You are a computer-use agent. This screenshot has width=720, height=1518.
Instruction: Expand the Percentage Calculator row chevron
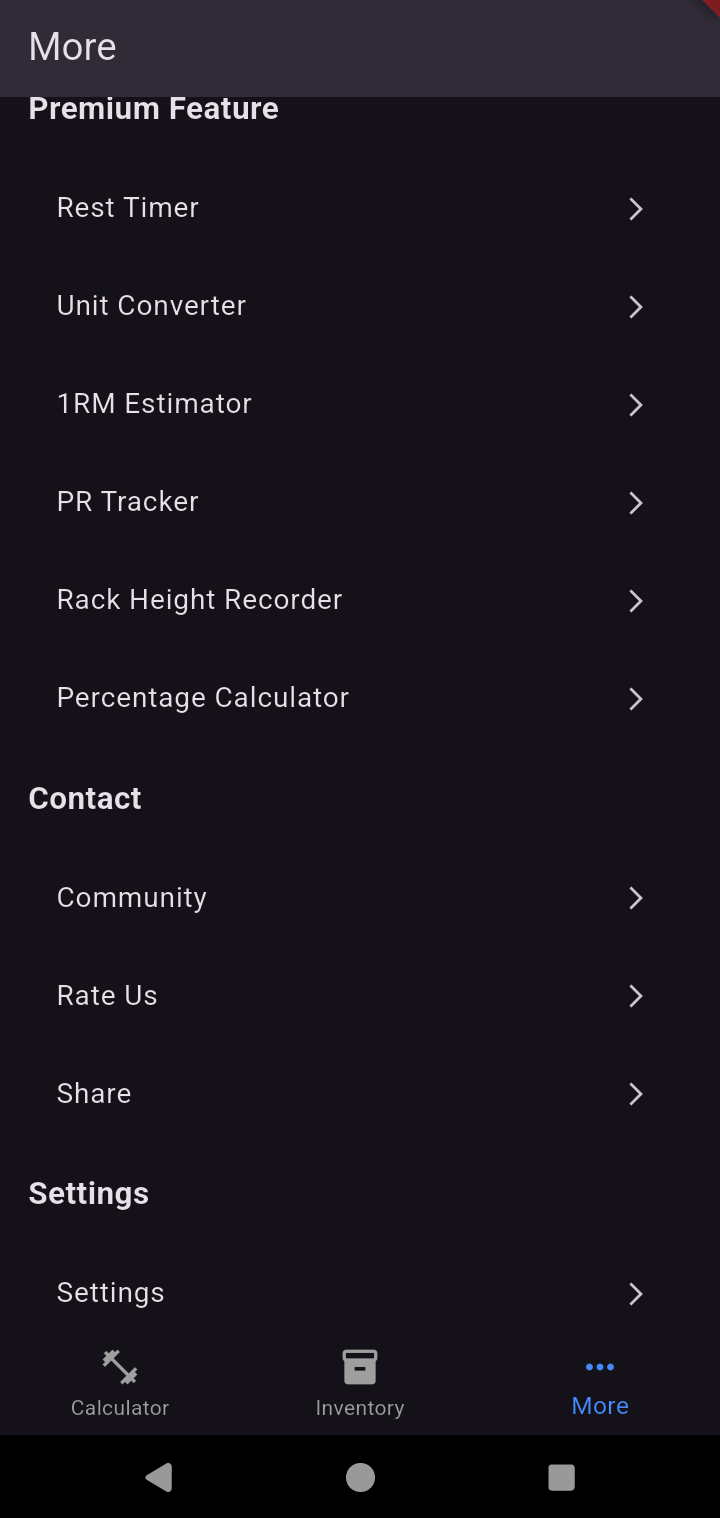click(636, 699)
